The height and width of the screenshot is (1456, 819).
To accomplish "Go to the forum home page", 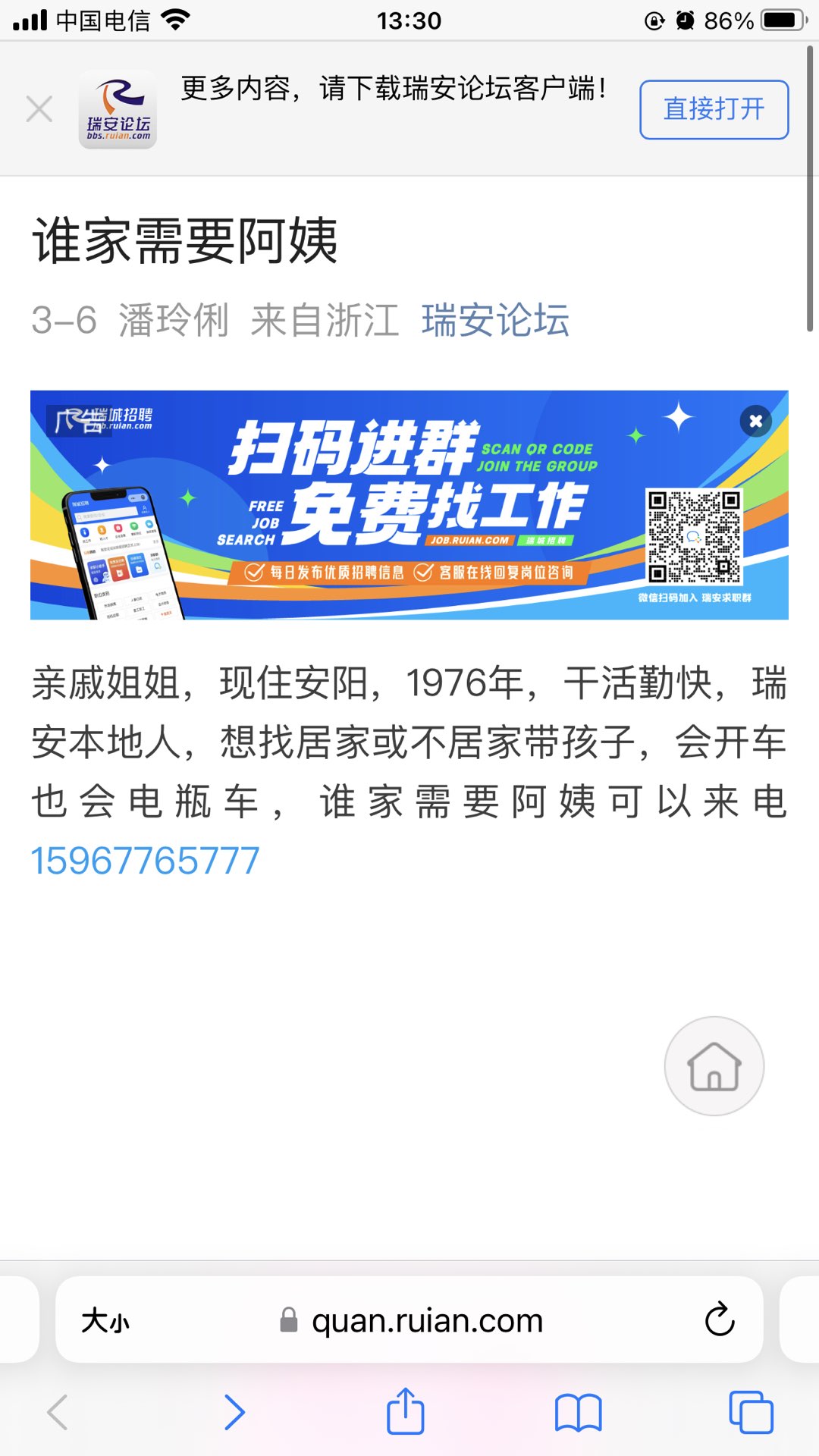I will click(x=714, y=1066).
